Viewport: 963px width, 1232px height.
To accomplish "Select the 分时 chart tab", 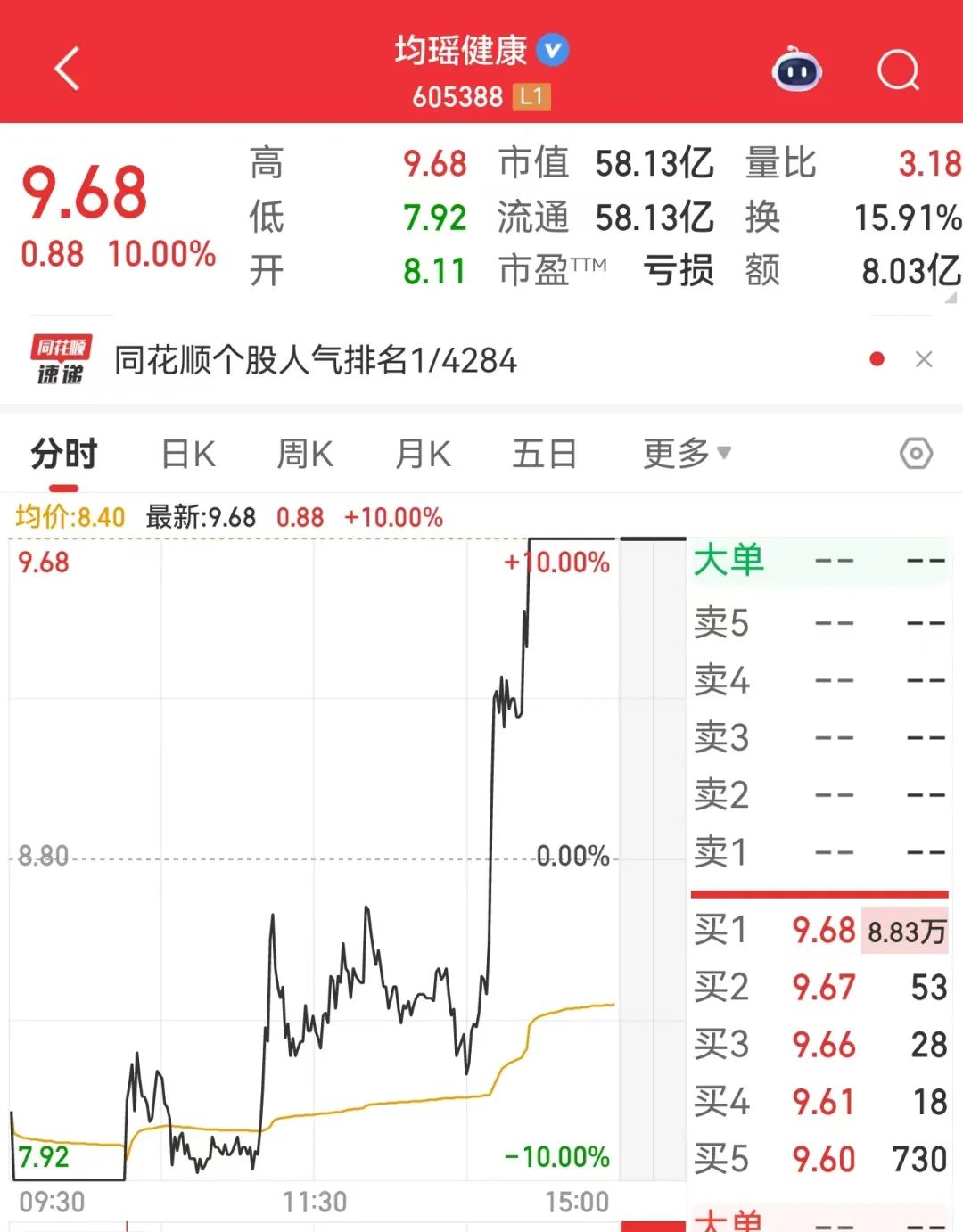I will coord(64,454).
